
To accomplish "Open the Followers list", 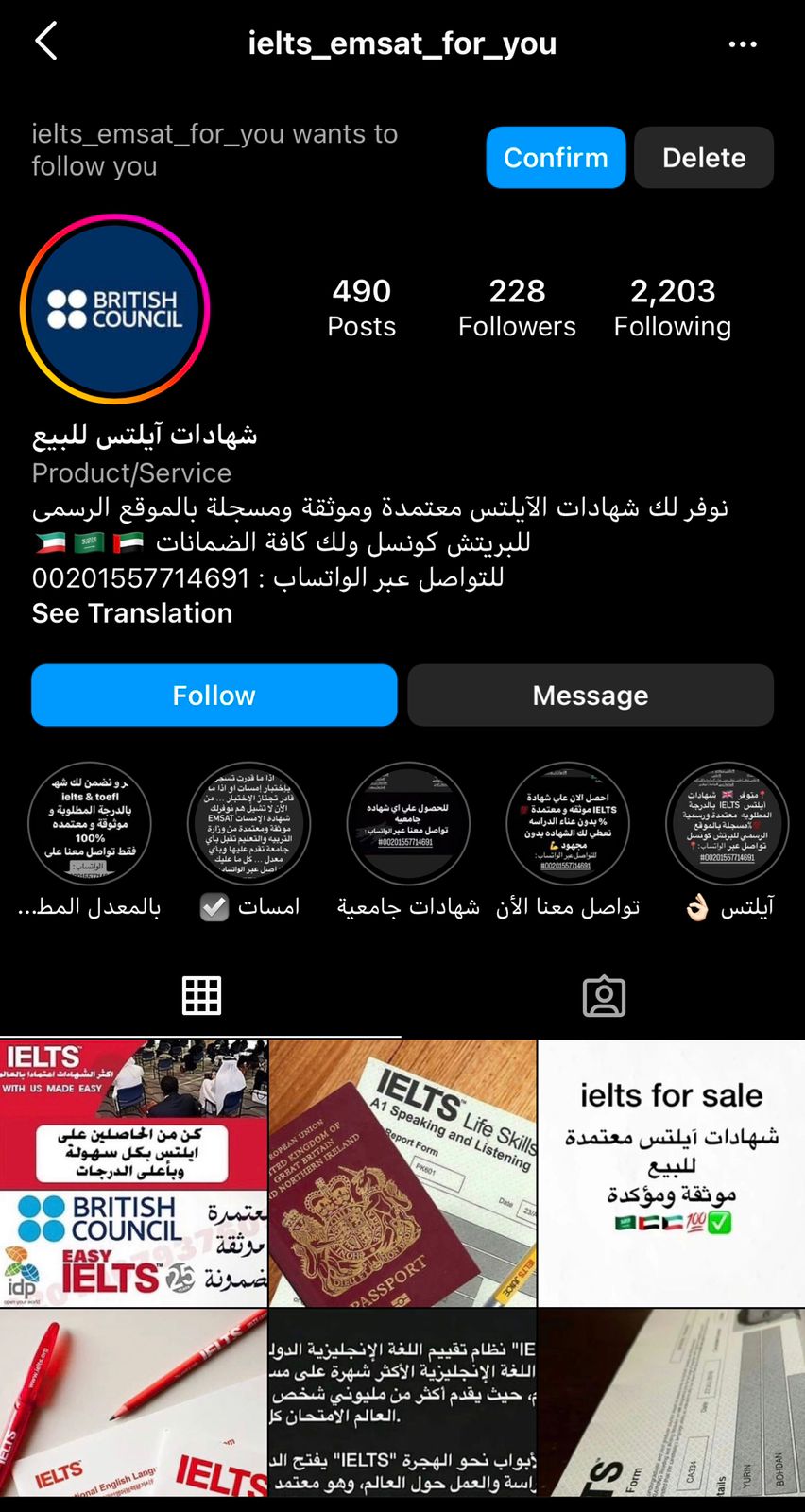I will (517, 307).
